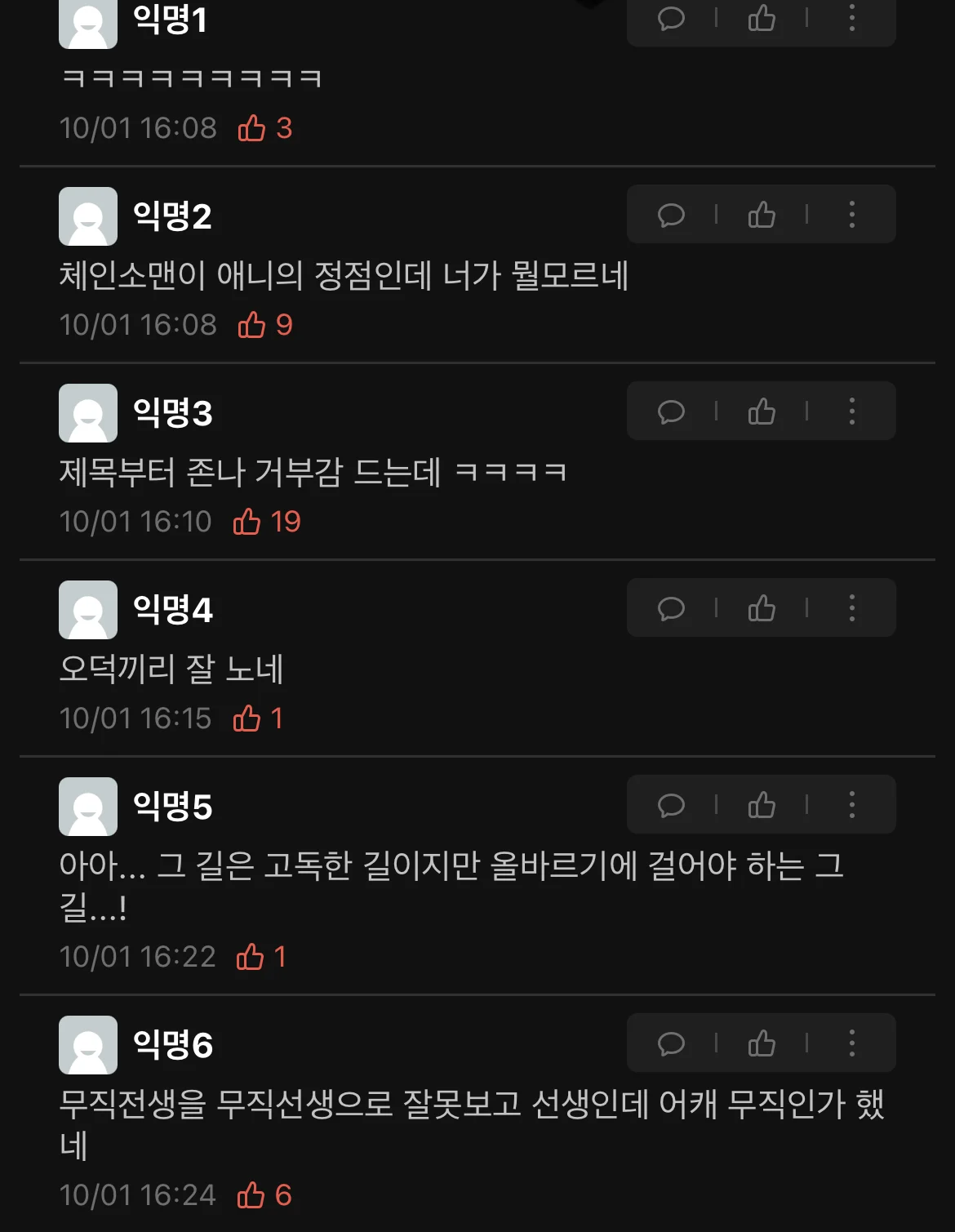The width and height of the screenshot is (955, 1232).
Task: Reply to 익명6's comment
Action: 671,1043
